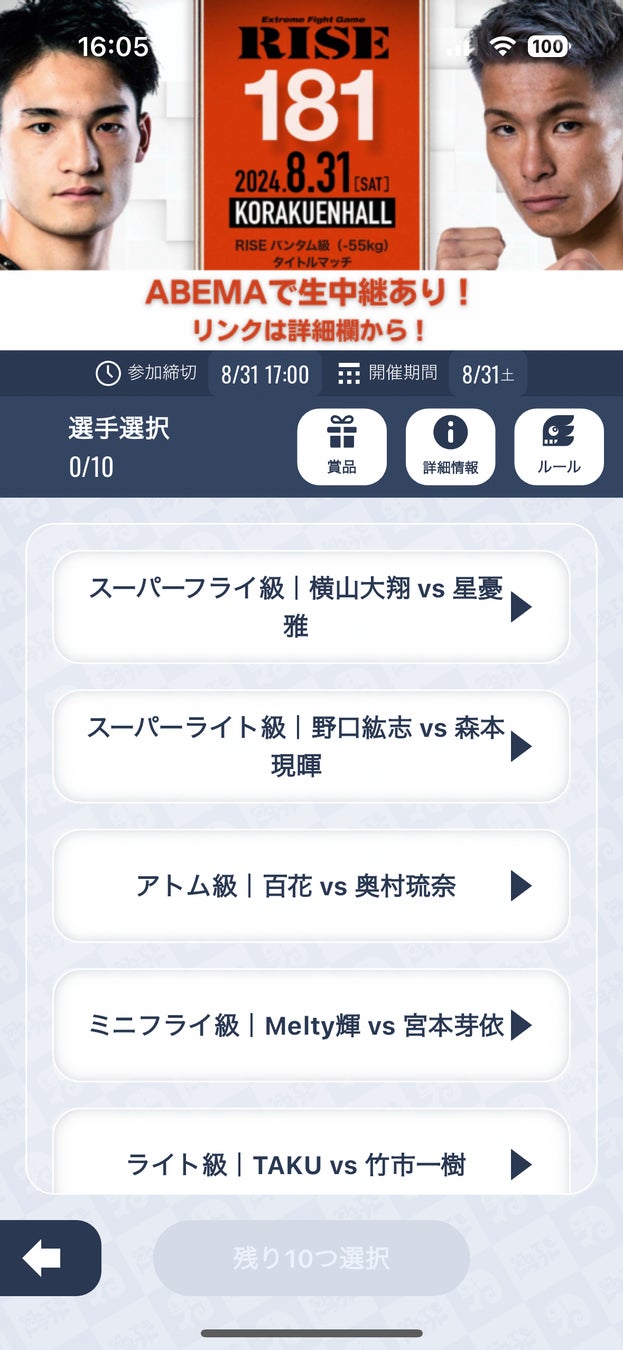Image resolution: width=623 pixels, height=1350 pixels.
Task: Choose the 百花 vs 奥村琉奈 fight
Action: pyautogui.click(x=311, y=886)
